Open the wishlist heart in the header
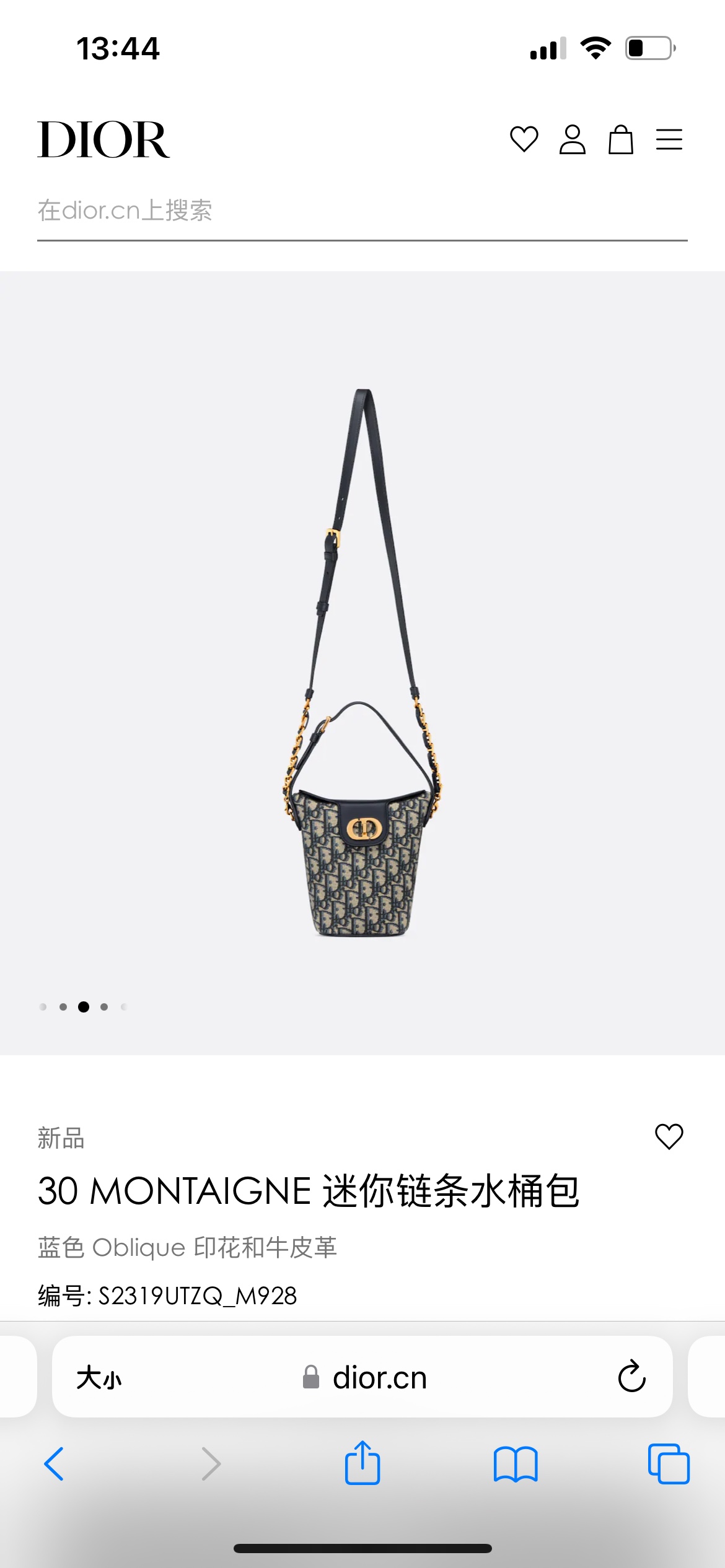 (524, 139)
